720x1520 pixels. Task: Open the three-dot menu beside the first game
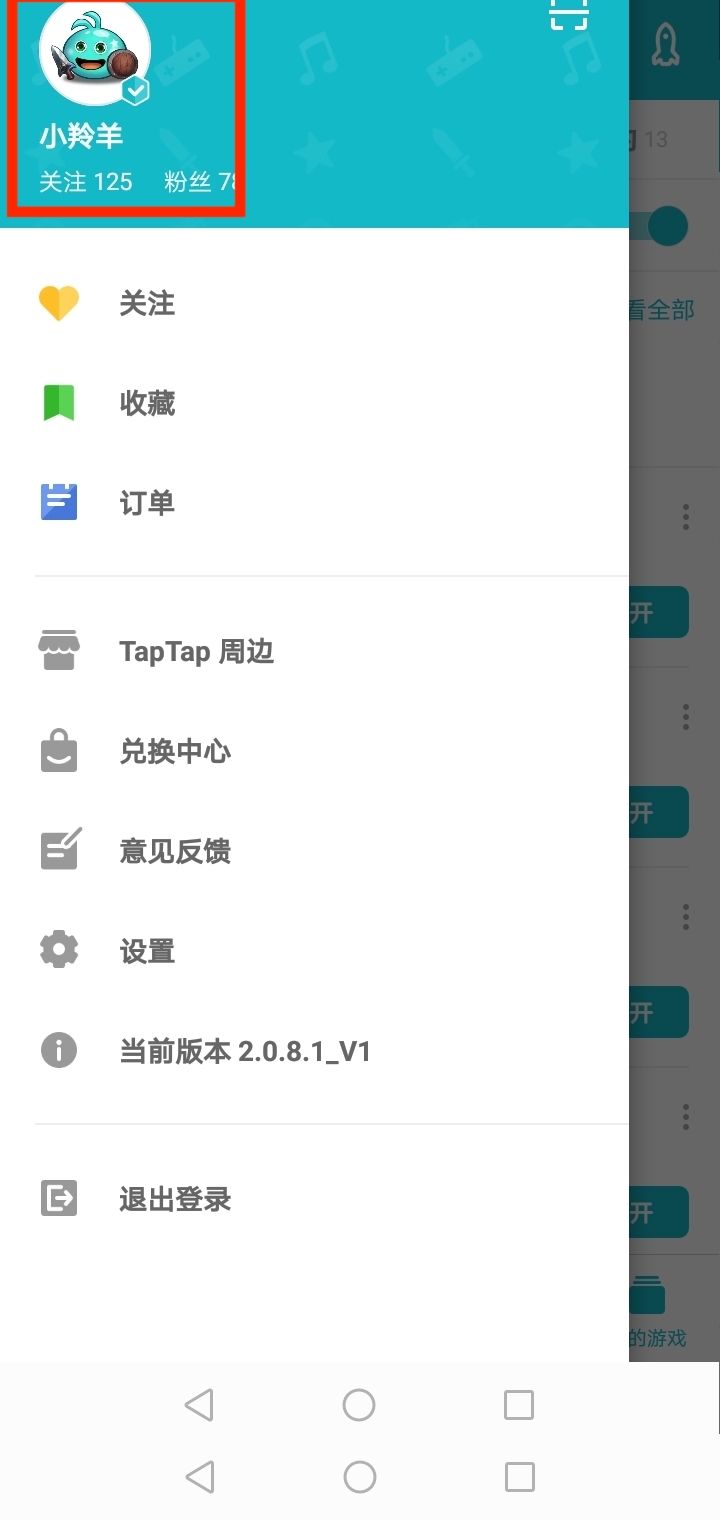click(x=686, y=516)
